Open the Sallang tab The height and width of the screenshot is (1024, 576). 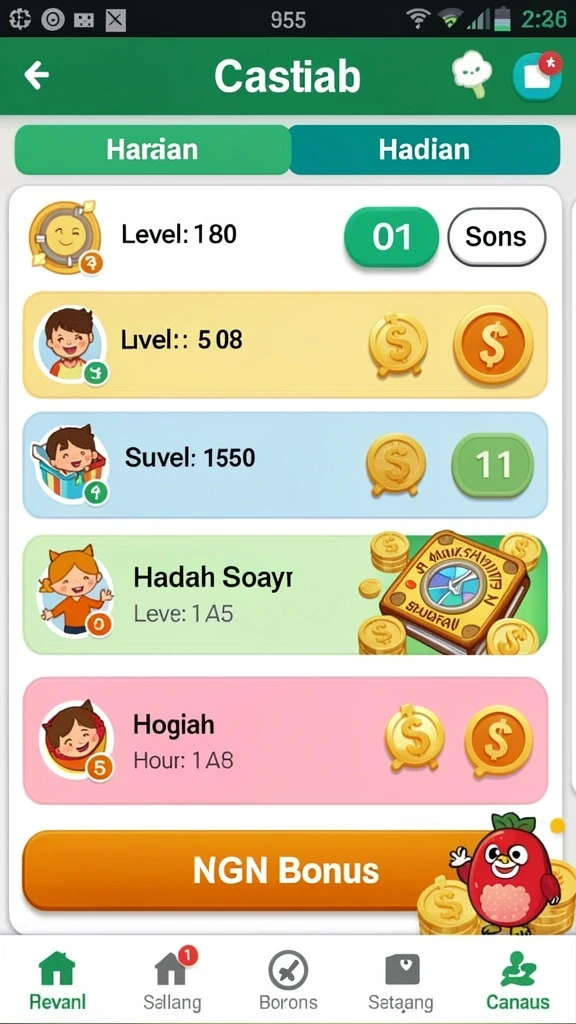(x=172, y=982)
